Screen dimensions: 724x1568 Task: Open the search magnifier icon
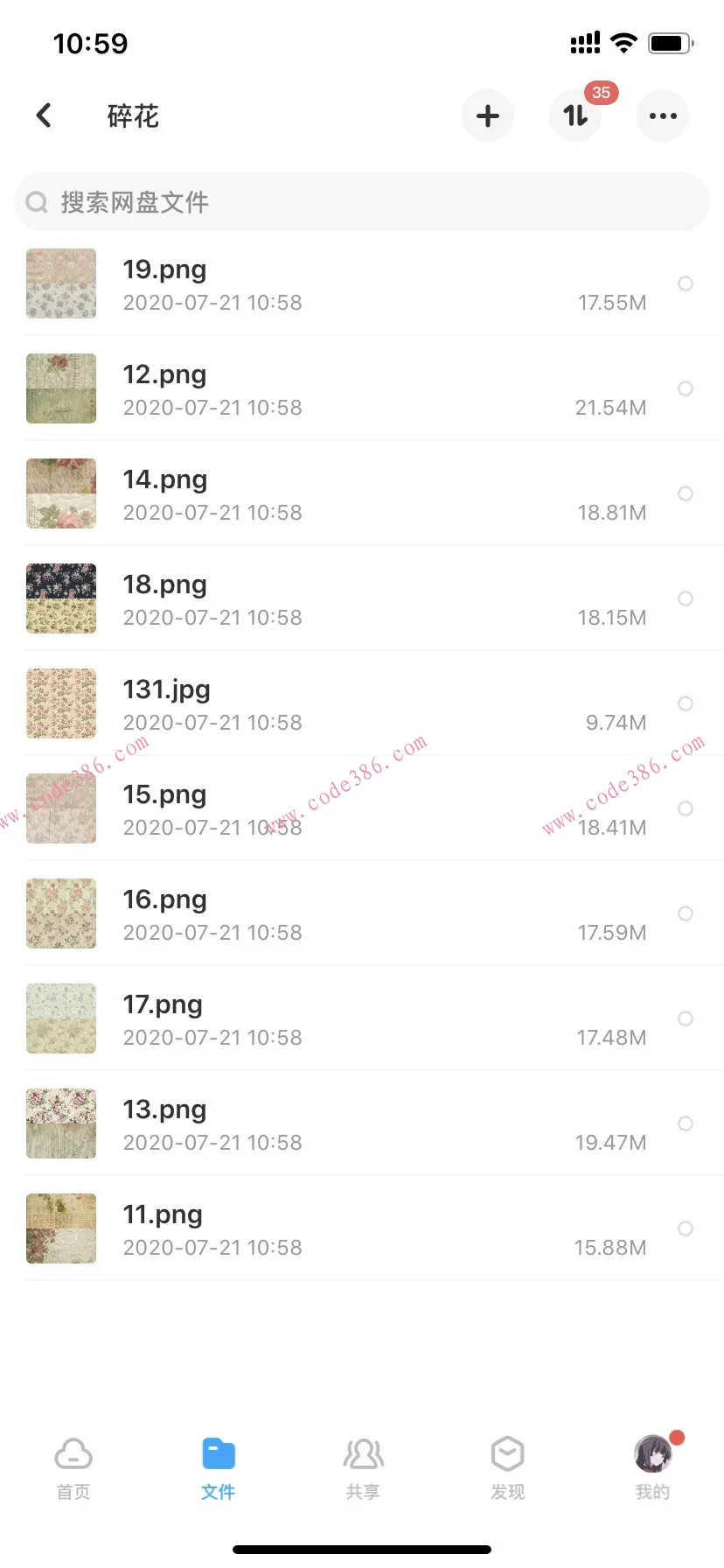[x=37, y=202]
